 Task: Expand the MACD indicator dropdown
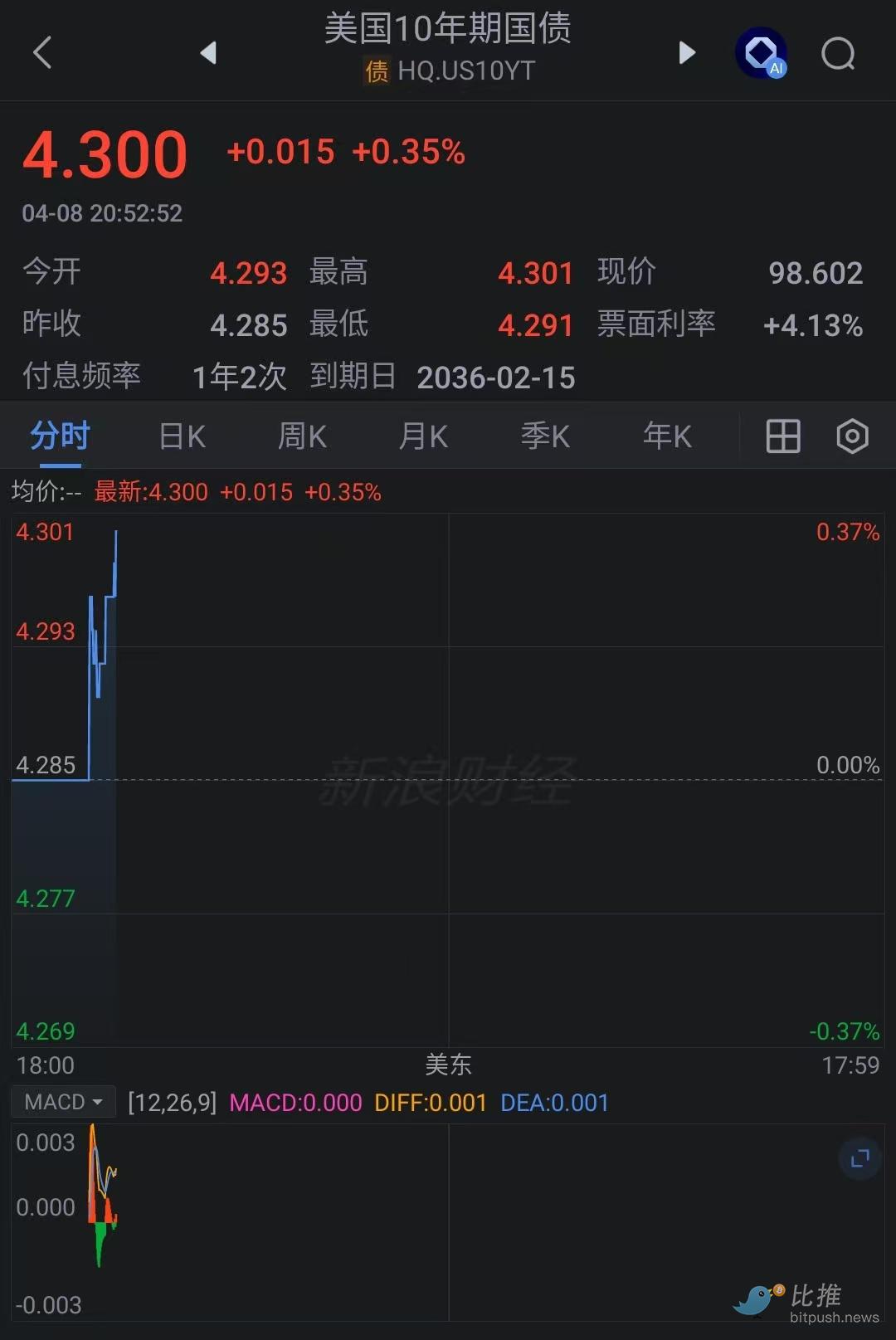click(63, 1102)
